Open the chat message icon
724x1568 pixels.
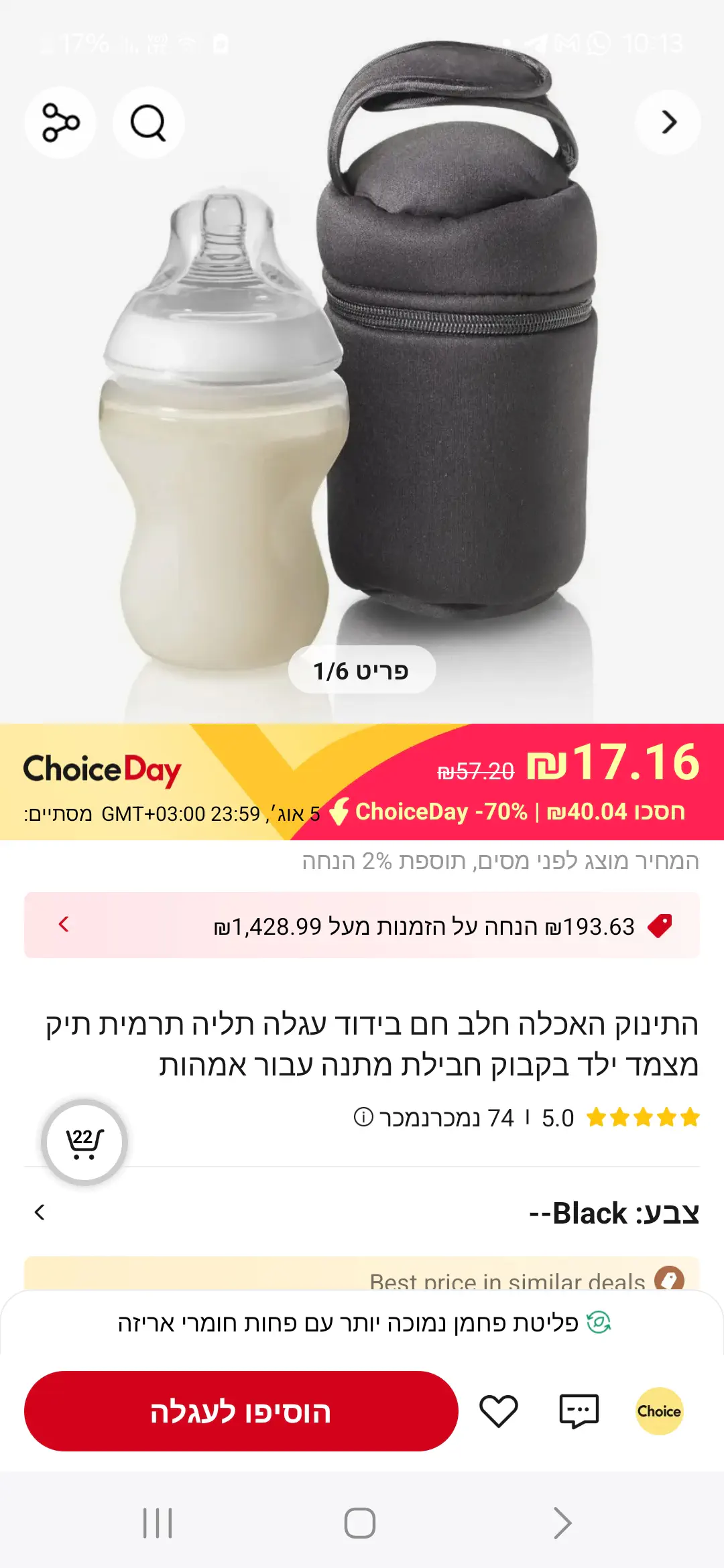579,1411
